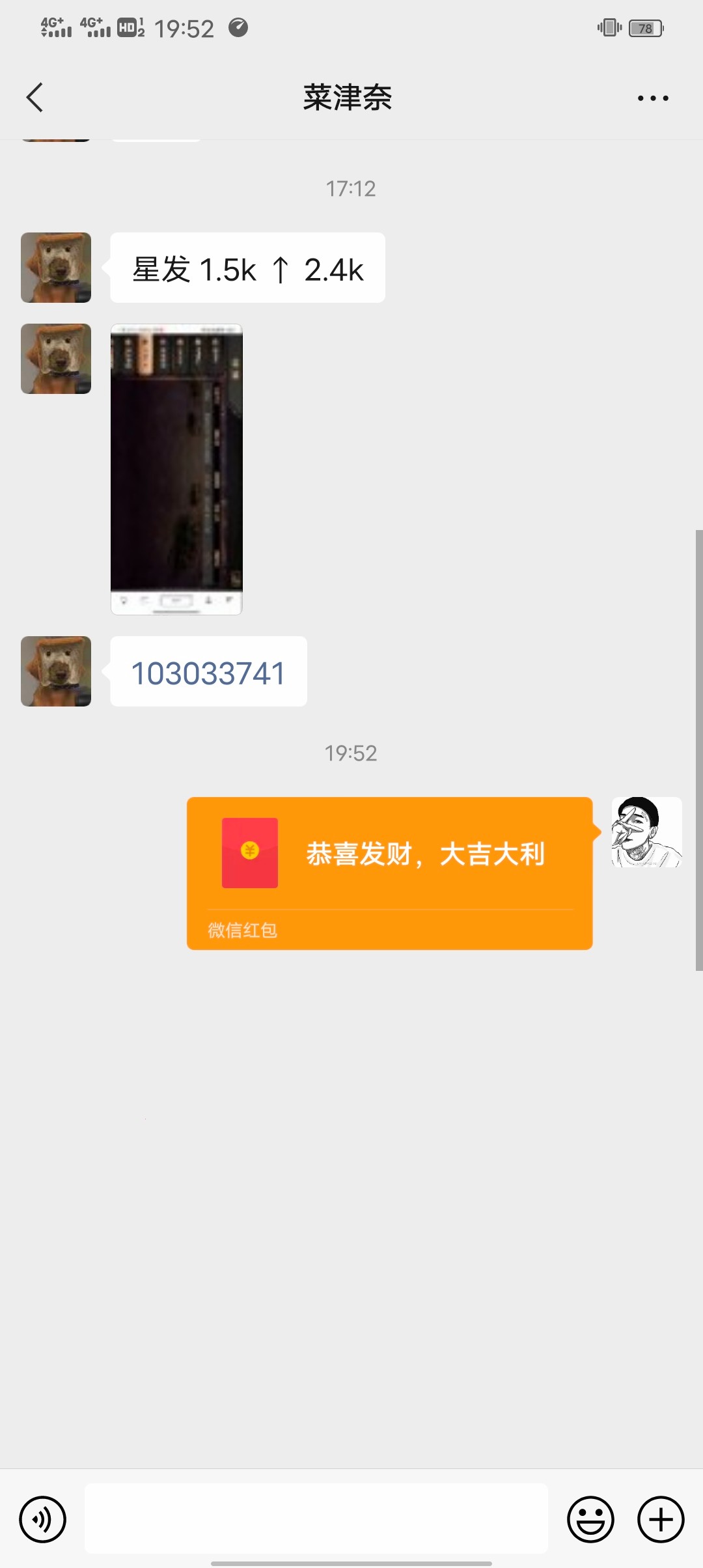This screenshot has height=1568, width=703.
Task: Tap the linked number 103033741
Action: [x=208, y=673]
